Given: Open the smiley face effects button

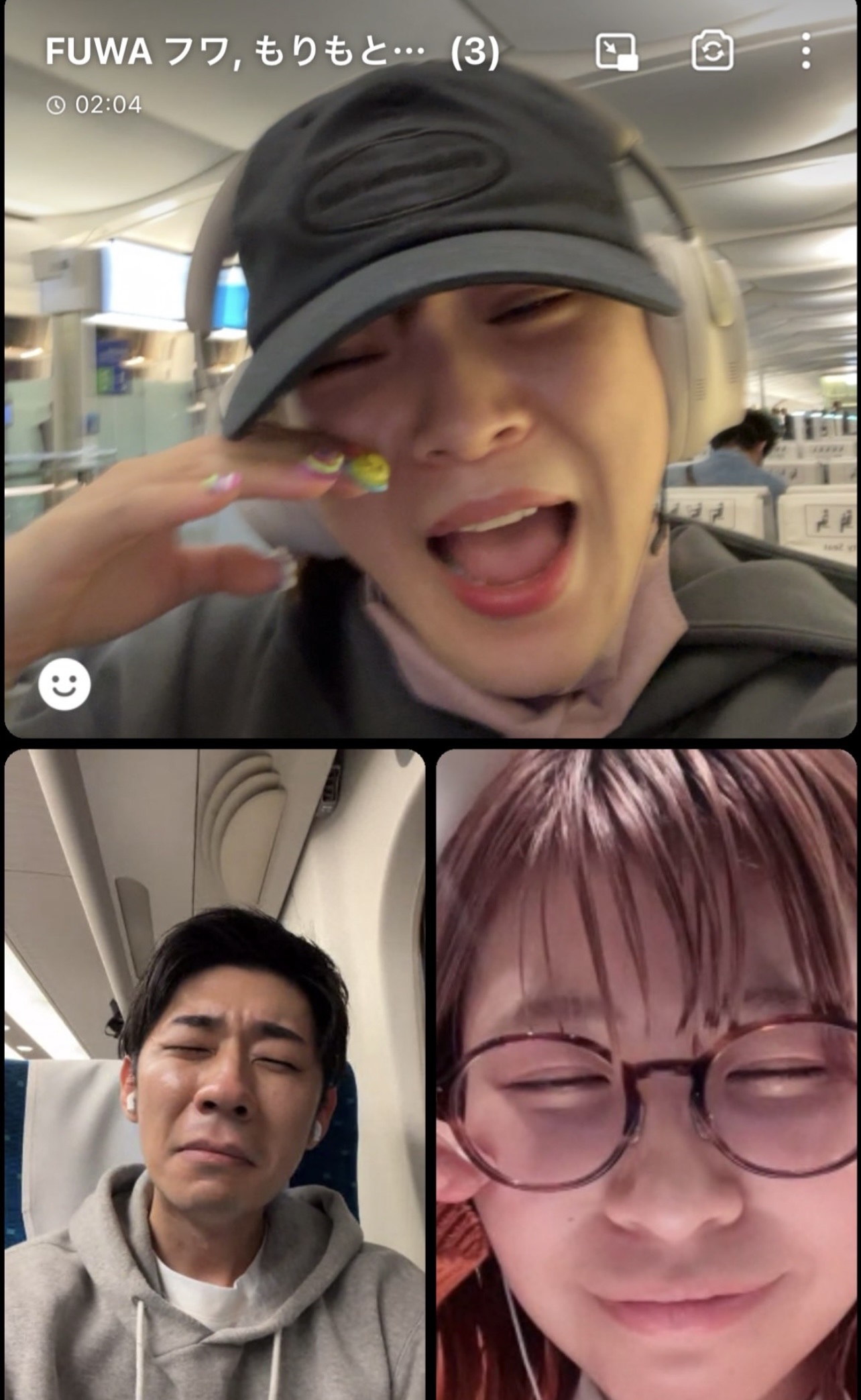Looking at the screenshot, I should click(x=64, y=684).
